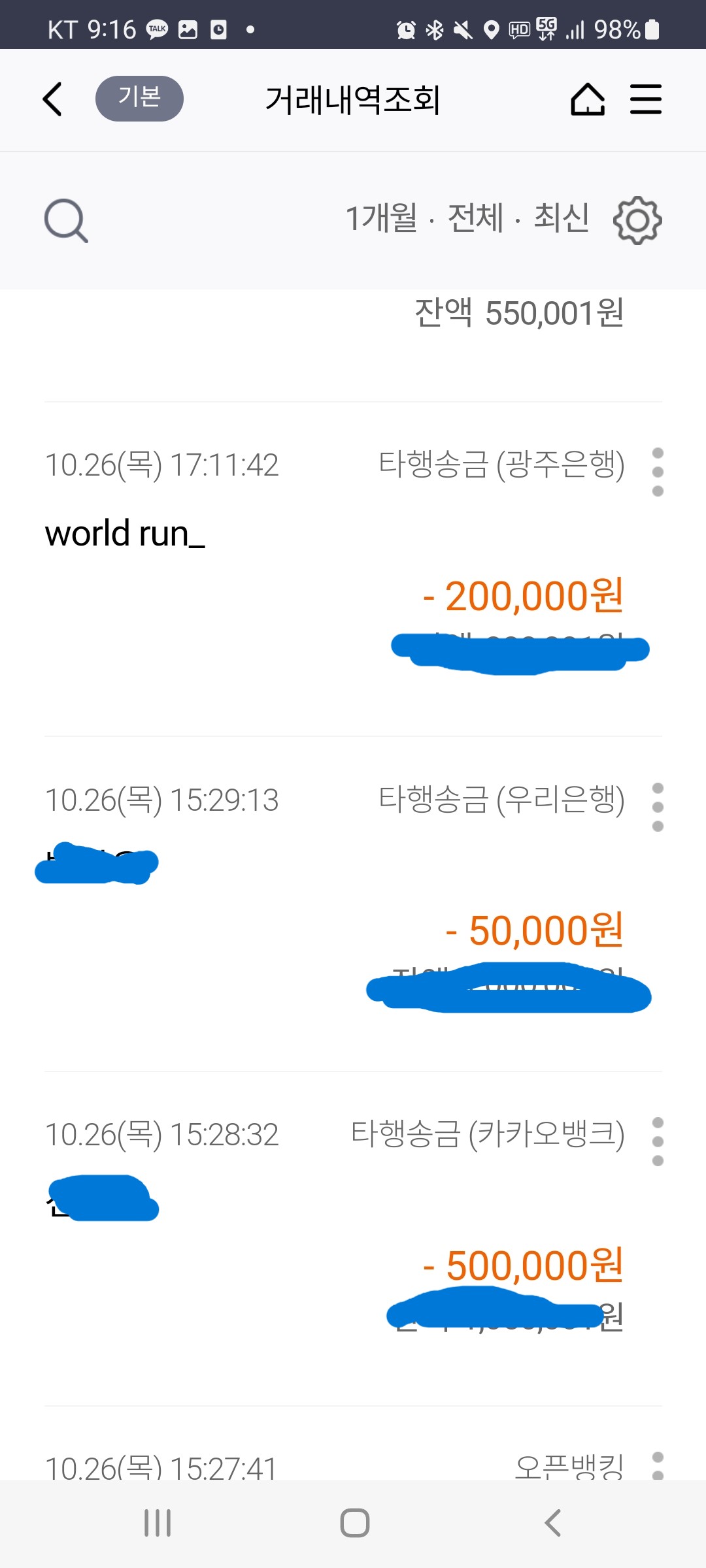Open more options for 카카오뱅크 transfer
Viewport: 706px width, 1568px height.
658,1141
